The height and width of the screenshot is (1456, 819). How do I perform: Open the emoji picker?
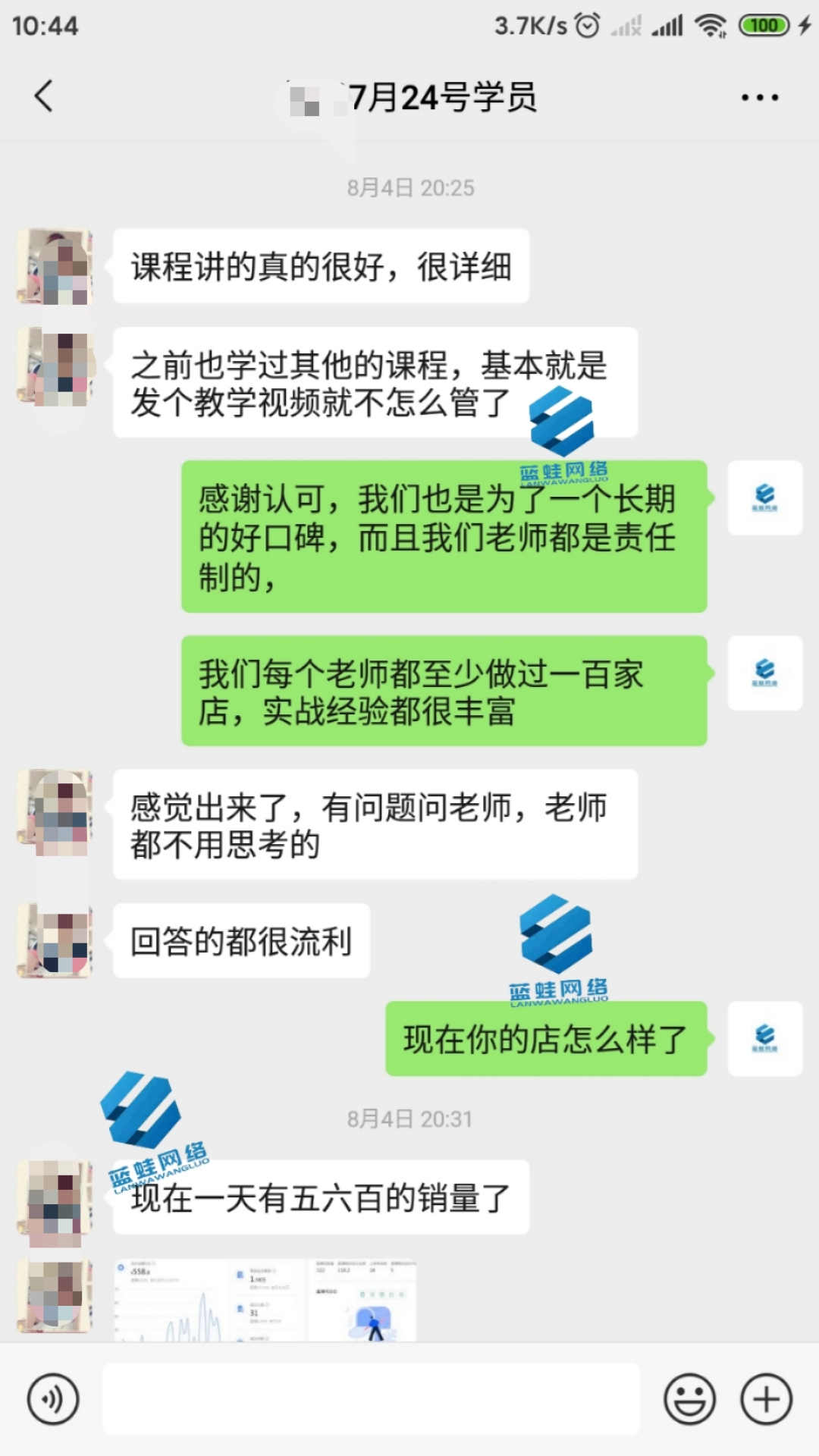[x=689, y=1399]
